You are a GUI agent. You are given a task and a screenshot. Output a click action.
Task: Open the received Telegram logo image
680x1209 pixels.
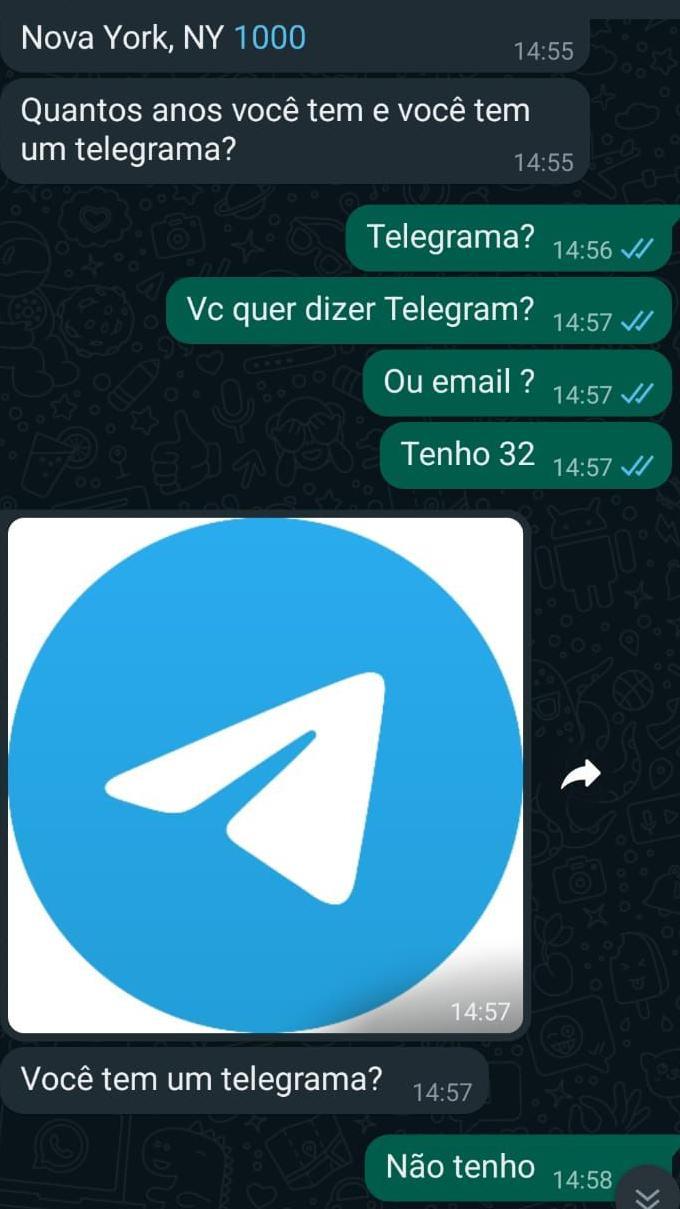tap(265, 775)
